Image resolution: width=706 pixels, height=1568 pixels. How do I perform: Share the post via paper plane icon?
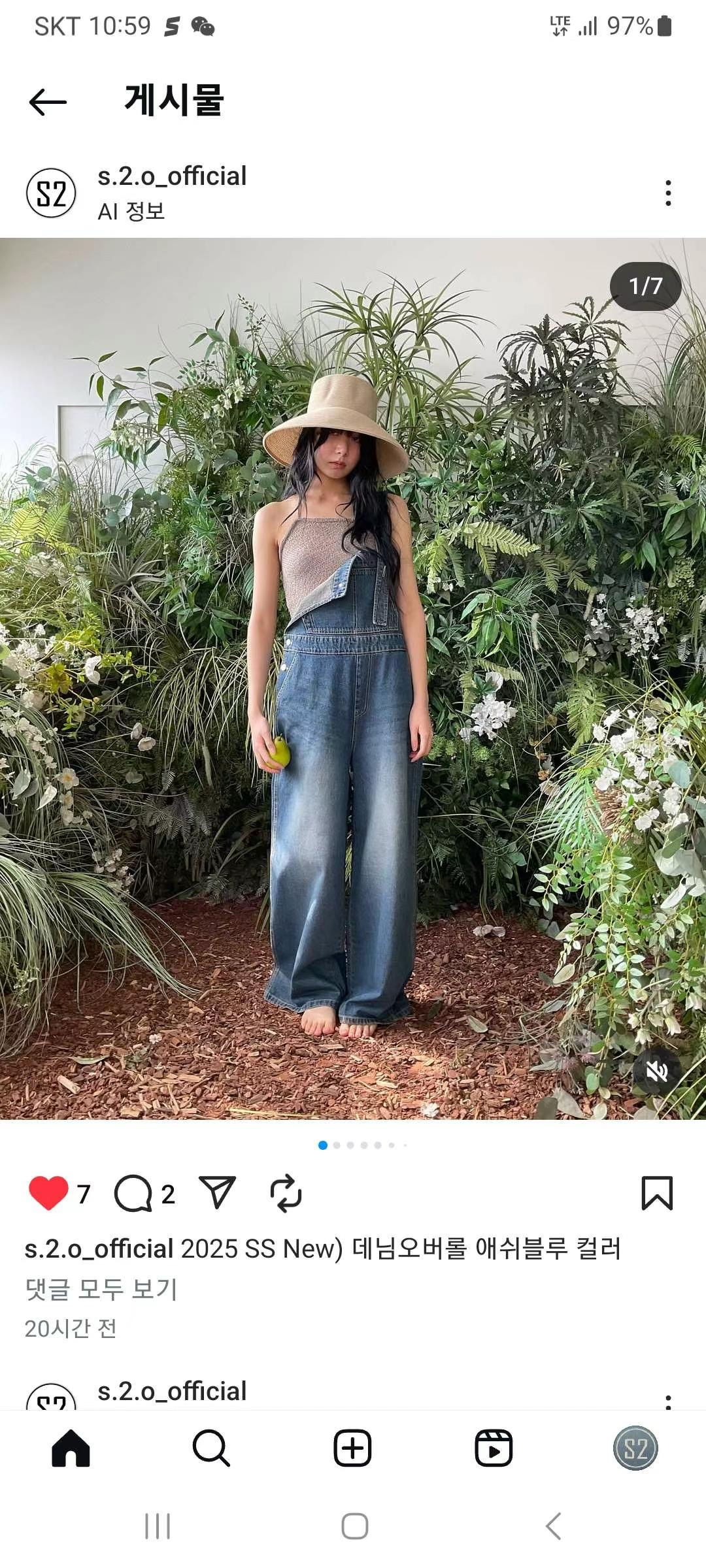(217, 1192)
